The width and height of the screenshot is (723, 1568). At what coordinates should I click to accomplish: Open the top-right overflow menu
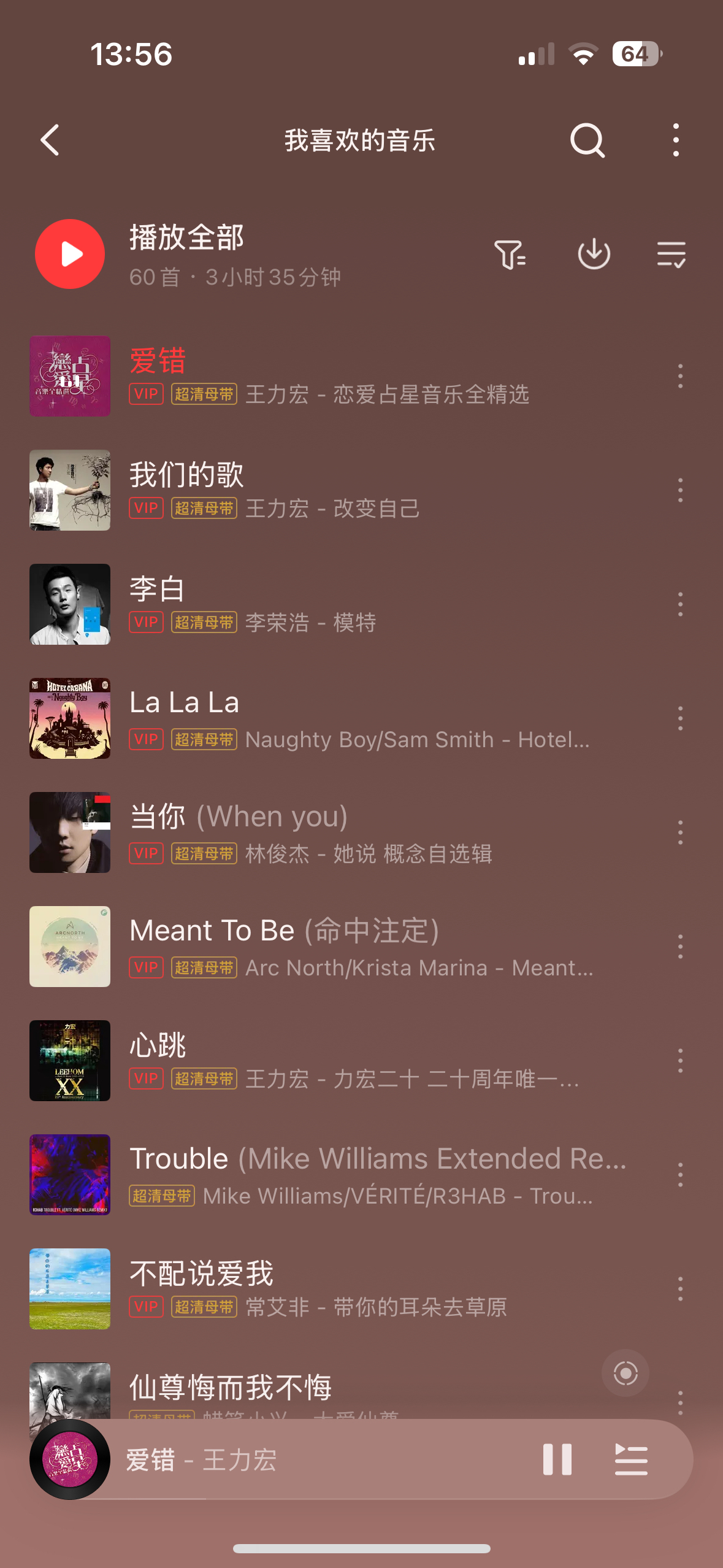(x=675, y=140)
